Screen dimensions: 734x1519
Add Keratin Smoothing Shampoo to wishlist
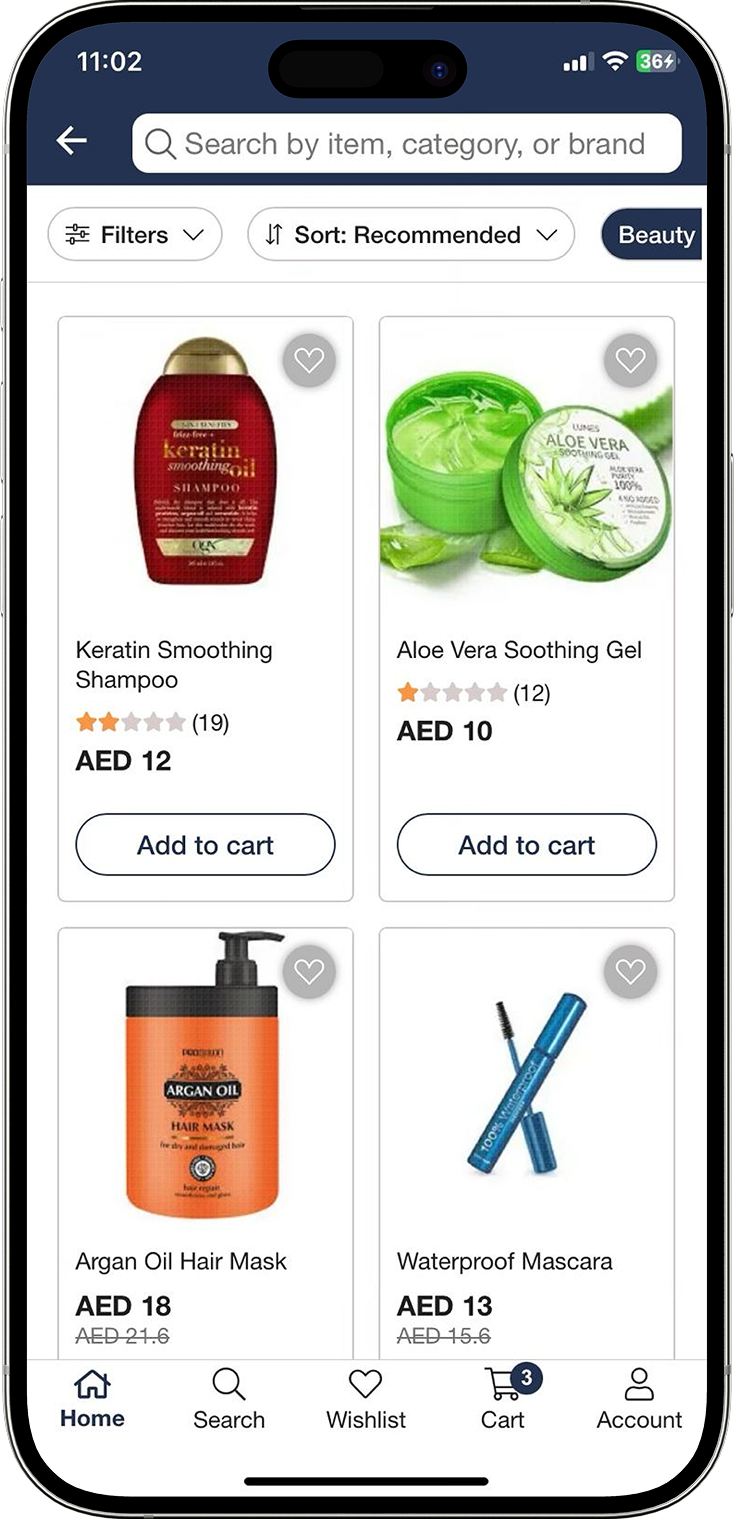click(309, 360)
